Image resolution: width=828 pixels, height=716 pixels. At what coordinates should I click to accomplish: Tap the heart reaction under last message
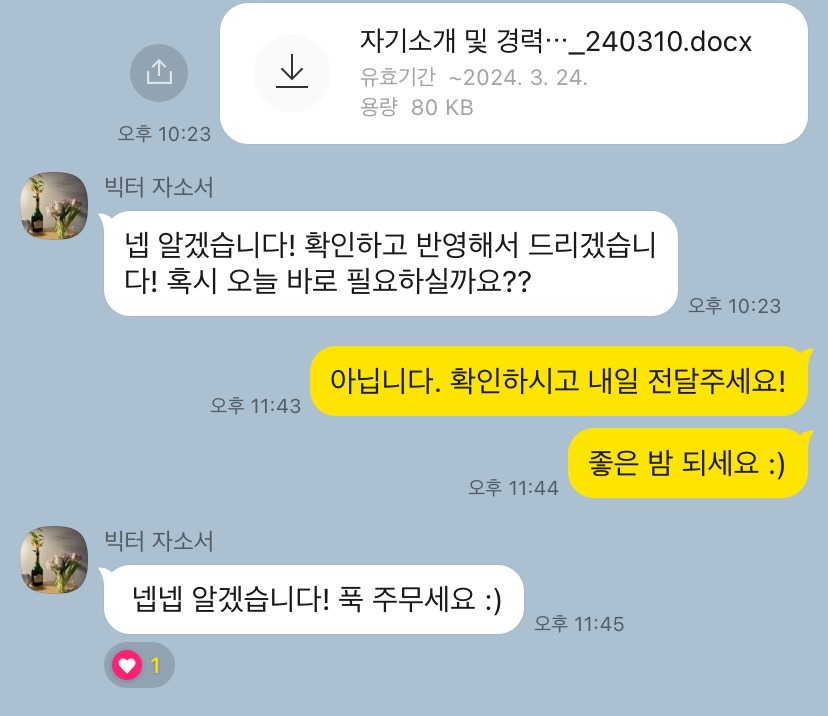coord(139,664)
